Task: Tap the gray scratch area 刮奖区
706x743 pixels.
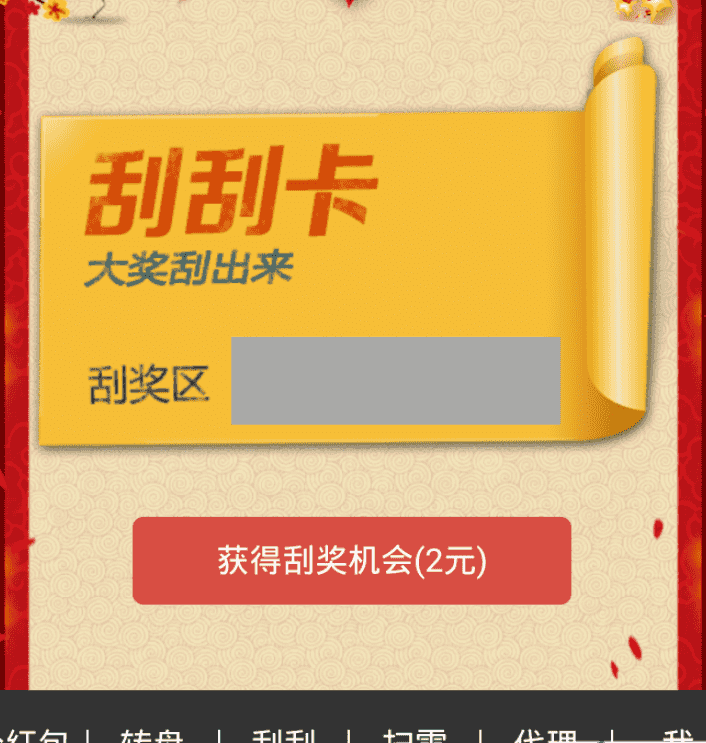Action: (395, 381)
